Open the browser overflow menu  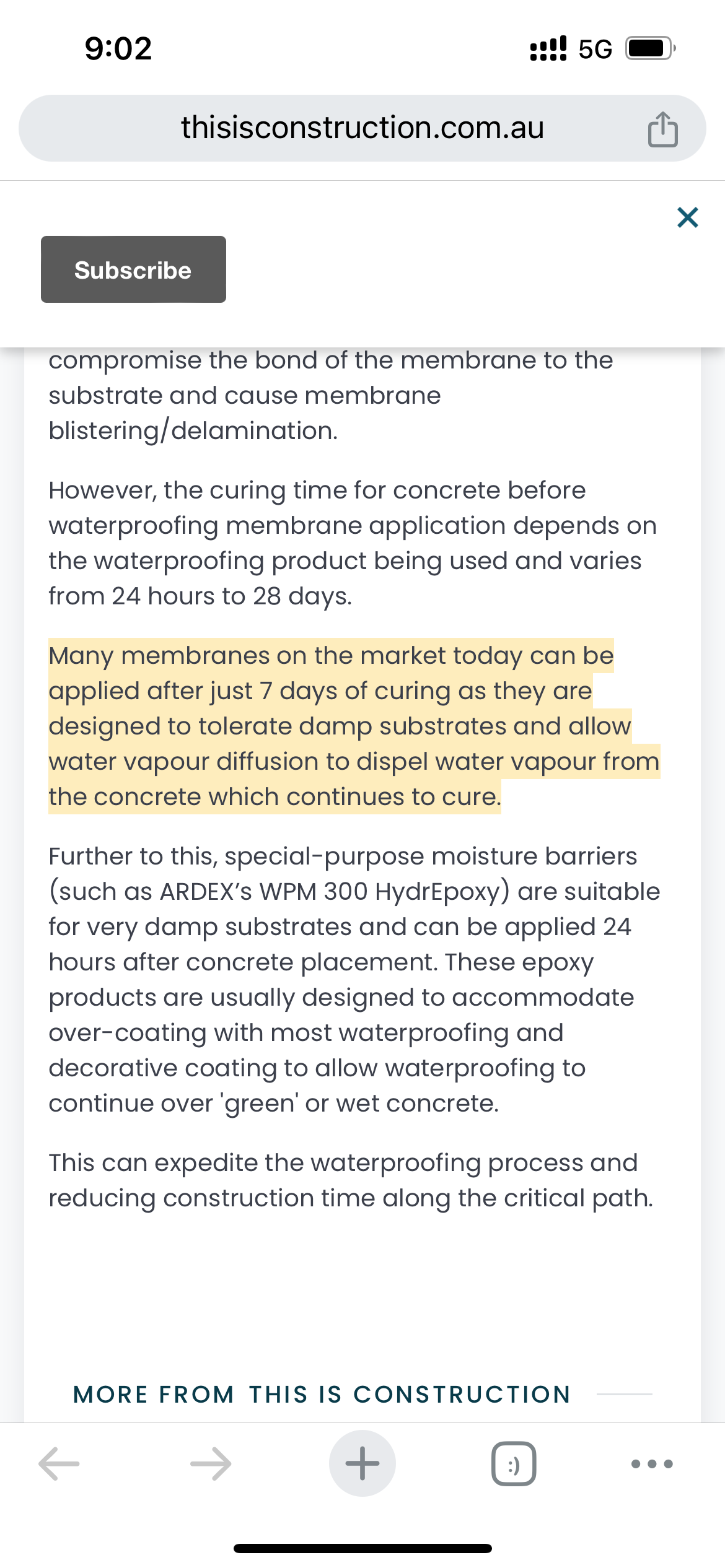pos(651,1464)
